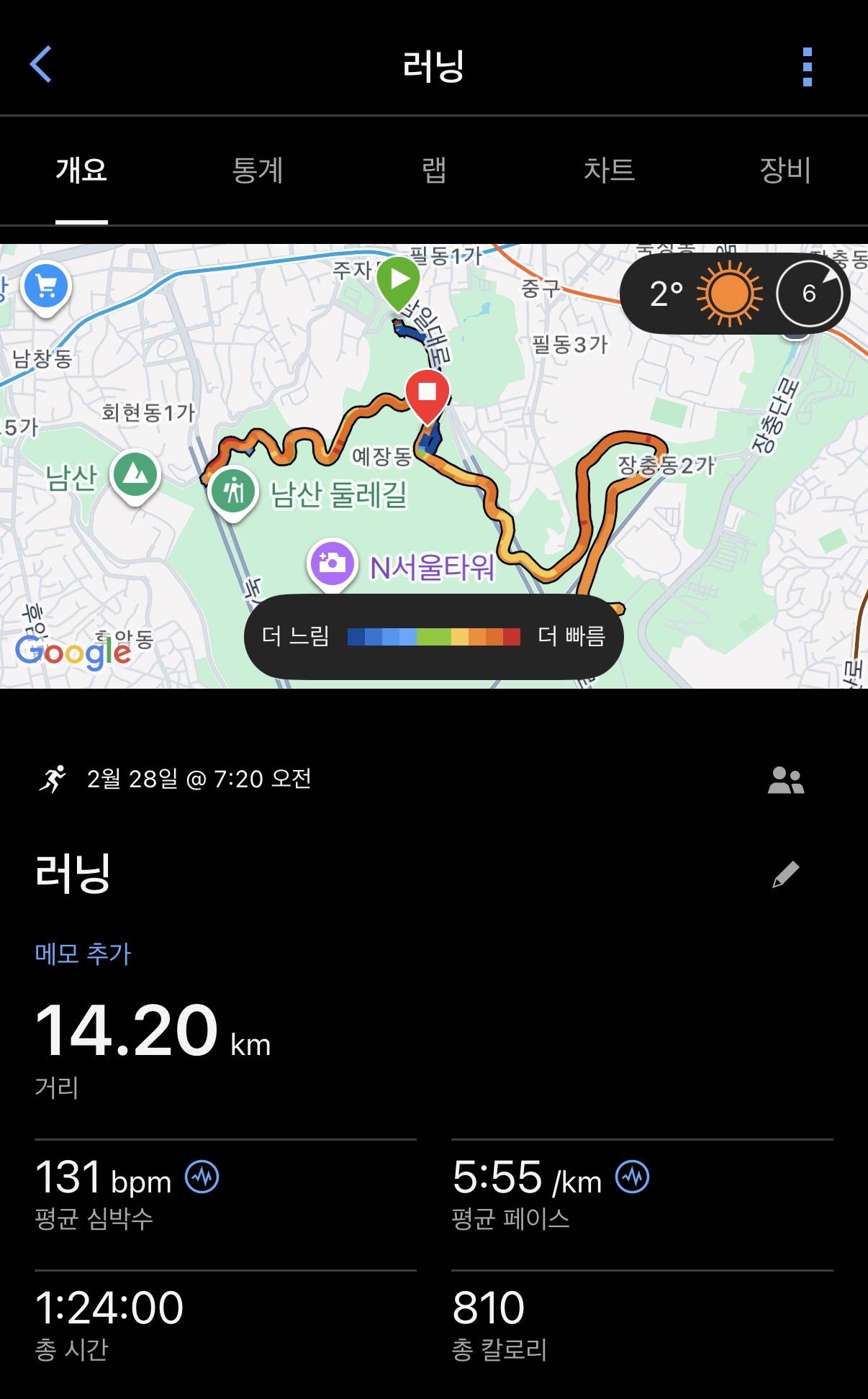868x1399 pixels.
Task: Tap the 남산 mountain marker on the map
Action: 136,475
